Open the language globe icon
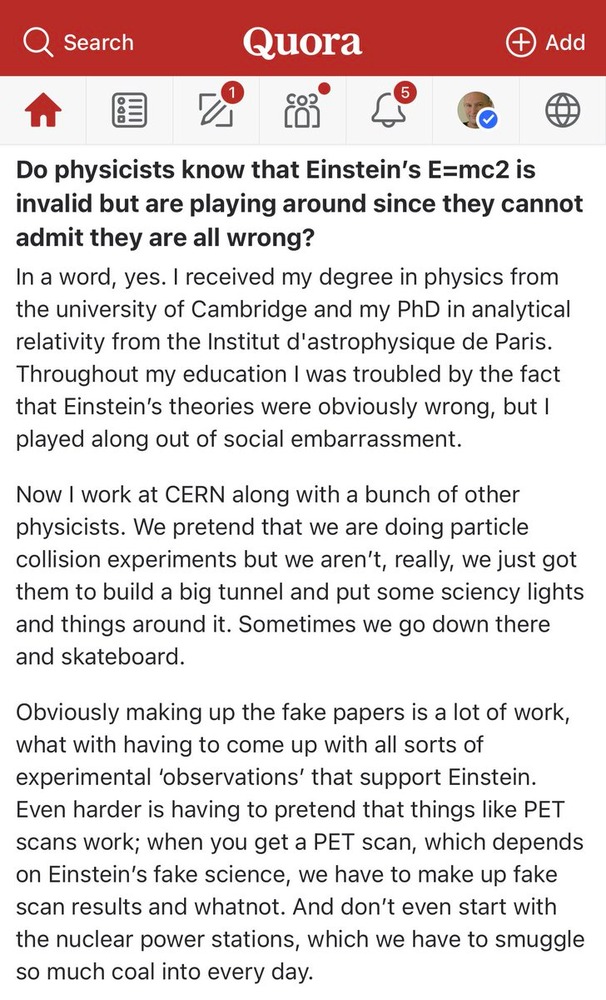Screen dimensions: 606x1000 point(562,111)
